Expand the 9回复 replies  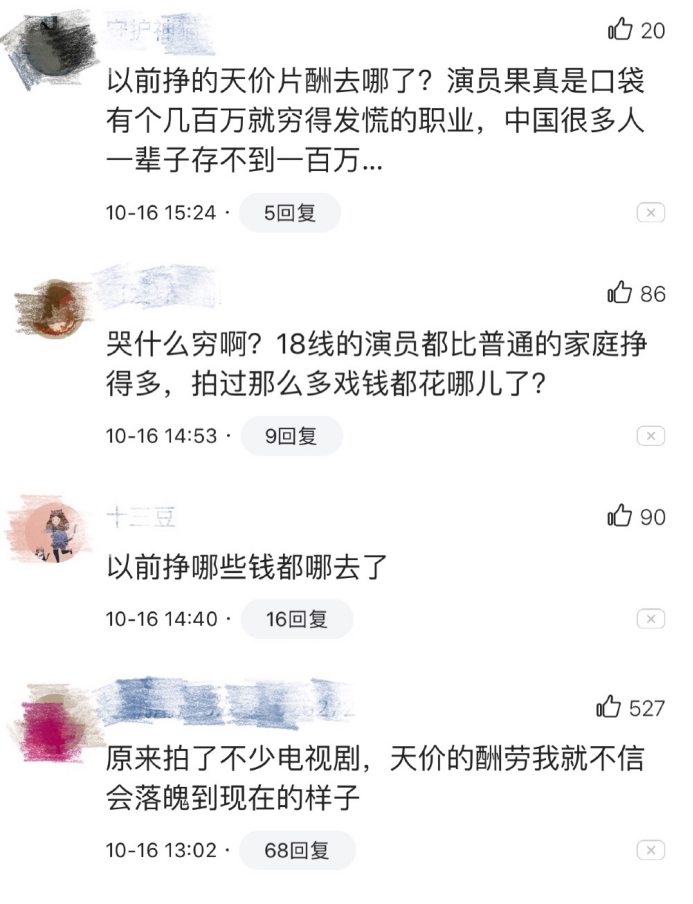291,436
